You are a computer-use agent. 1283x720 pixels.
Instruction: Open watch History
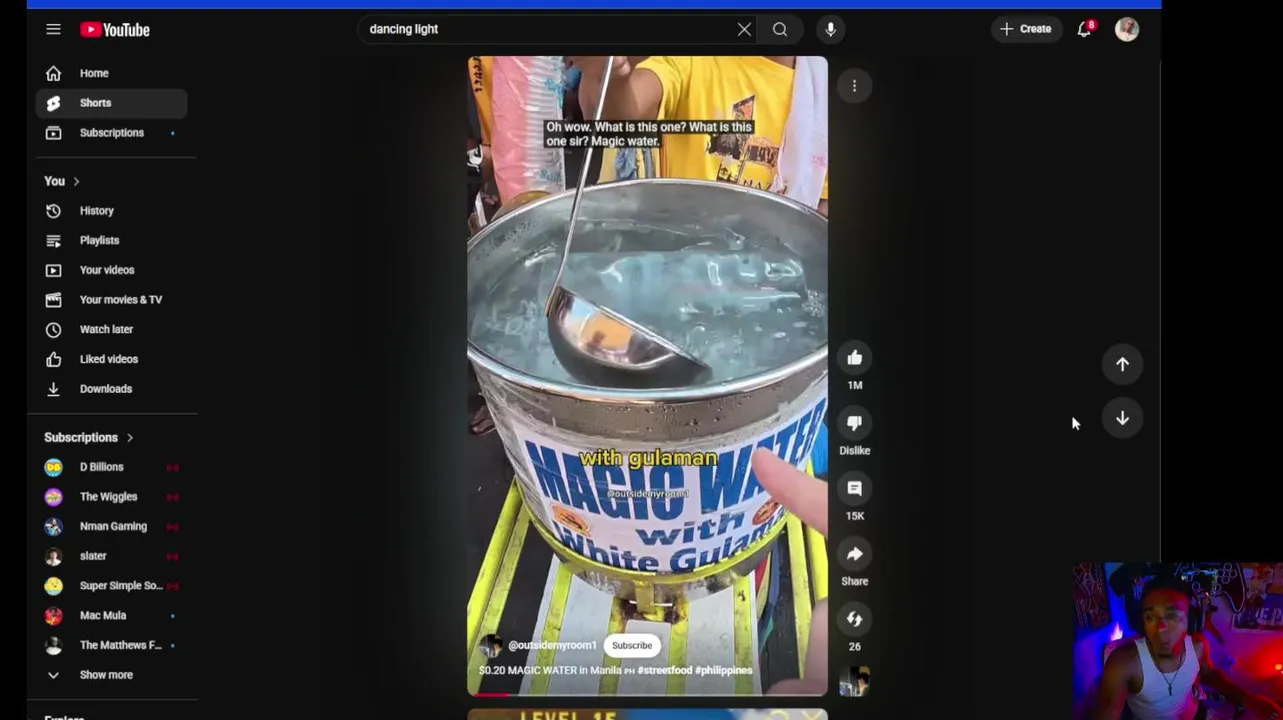click(x=96, y=211)
